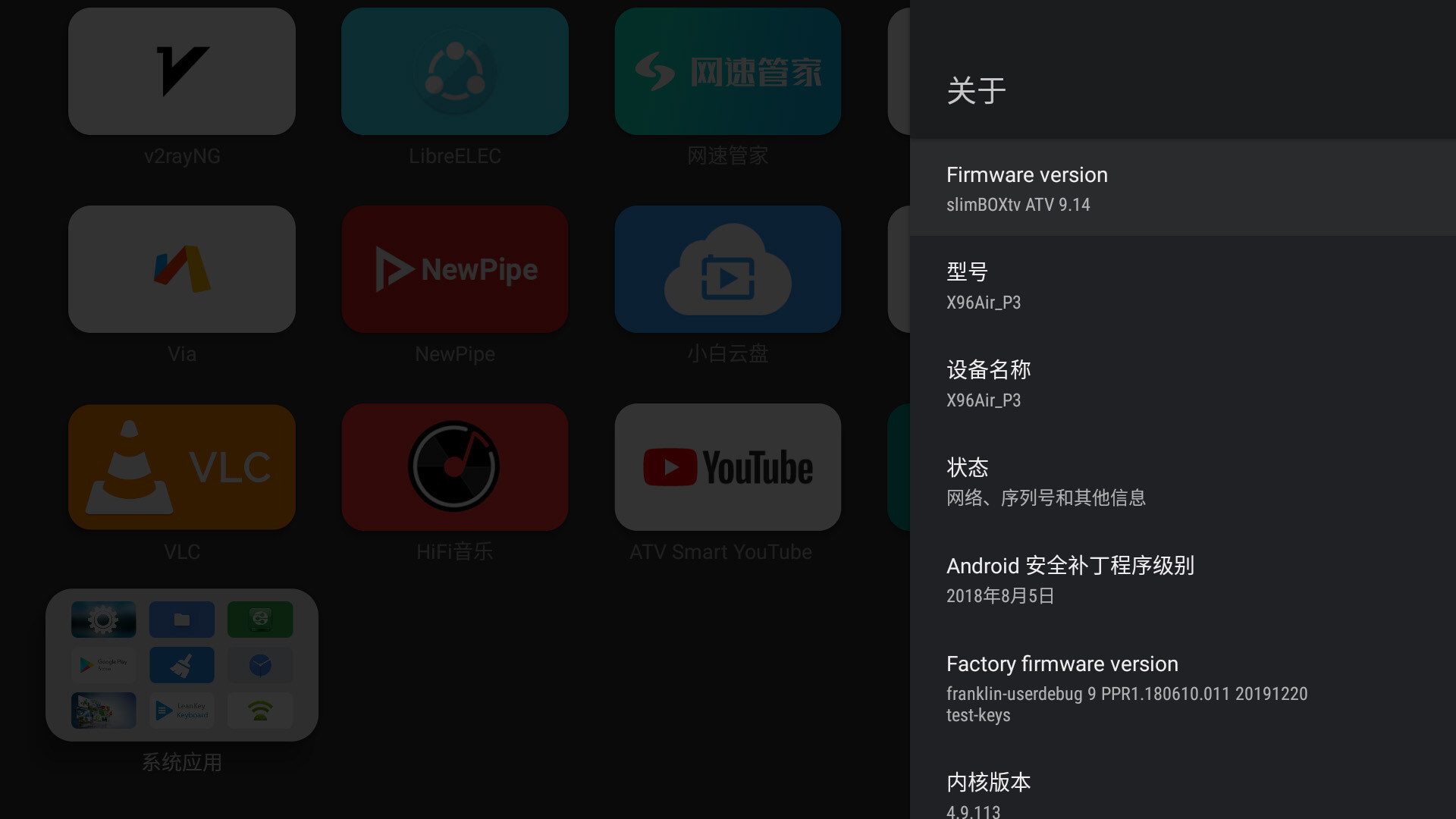1456x819 pixels.
Task: Open the LibreELEC app tile
Action: (455, 72)
